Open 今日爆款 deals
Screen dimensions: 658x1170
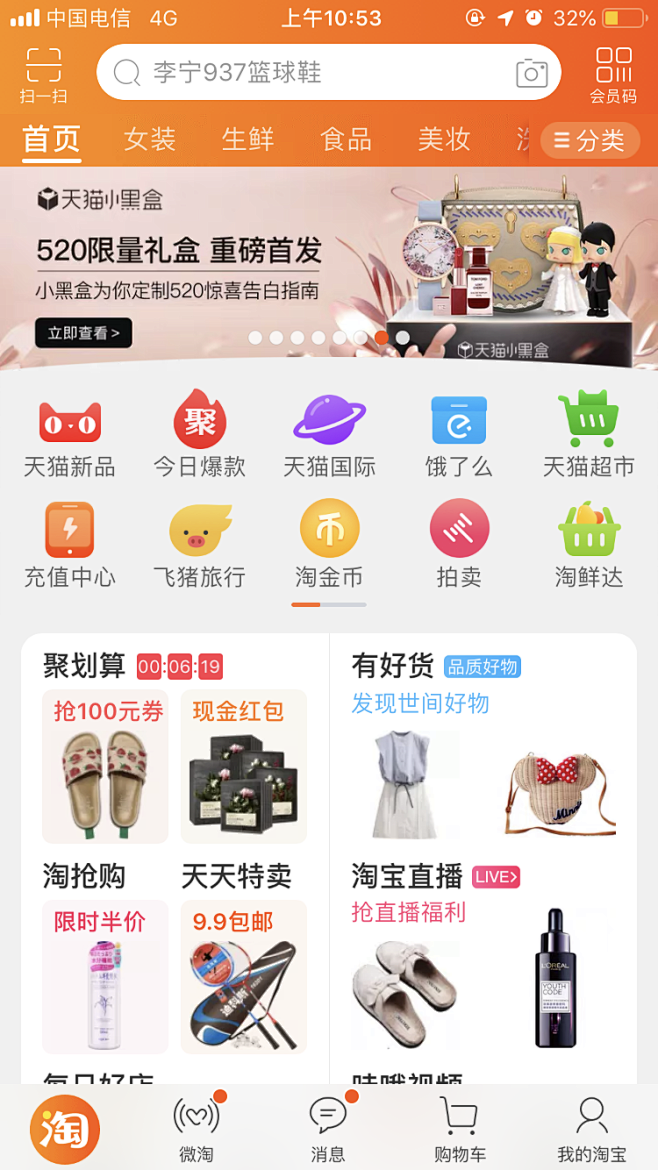[199, 435]
